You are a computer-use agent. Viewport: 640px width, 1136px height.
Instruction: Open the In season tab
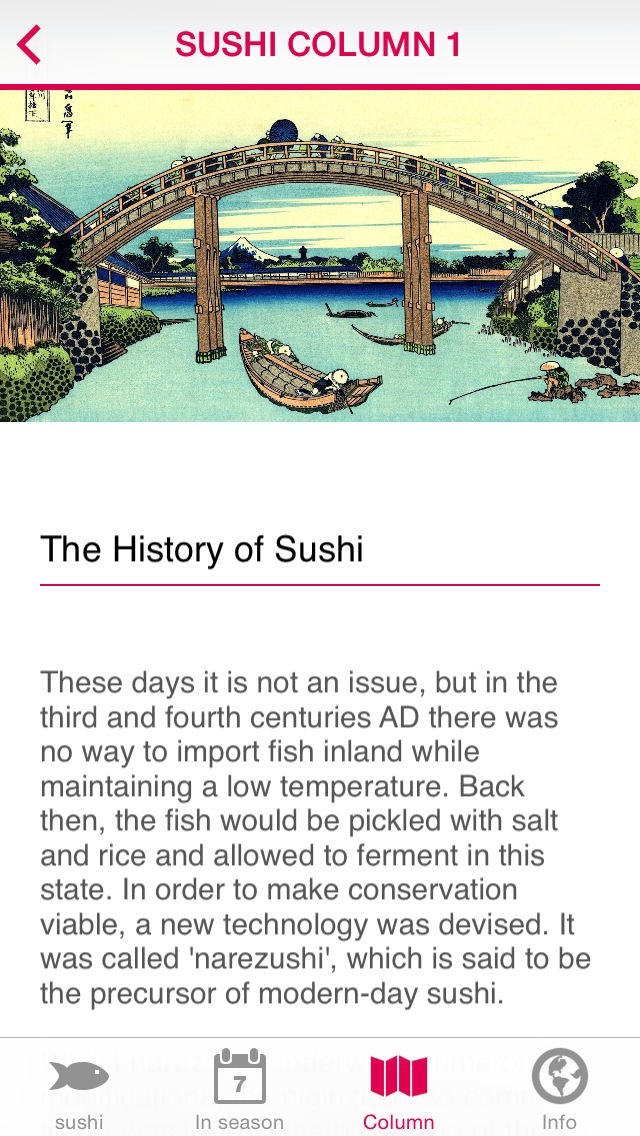[239, 1089]
